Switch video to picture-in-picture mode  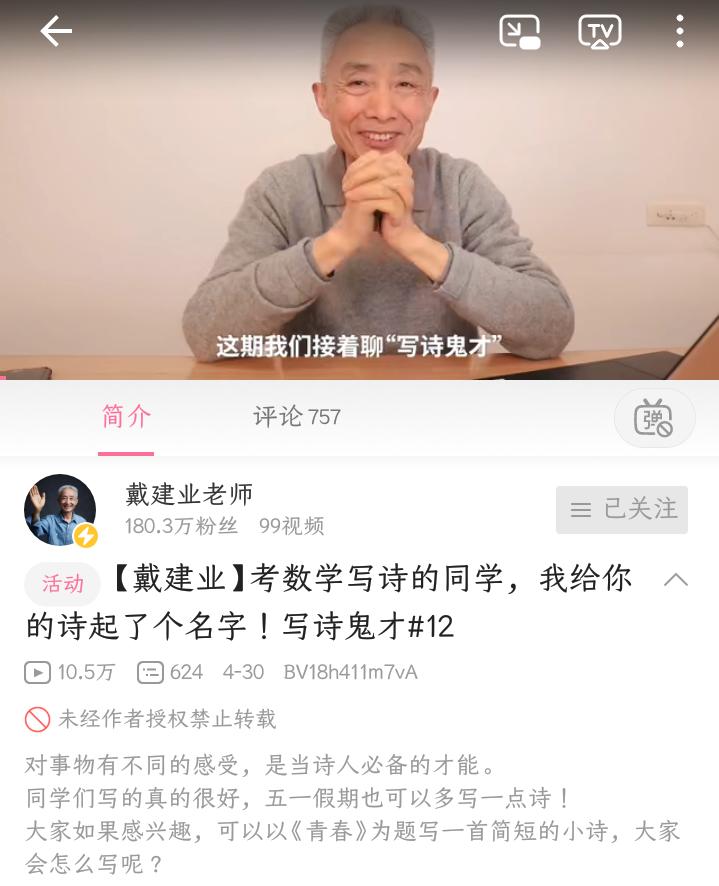(x=519, y=32)
